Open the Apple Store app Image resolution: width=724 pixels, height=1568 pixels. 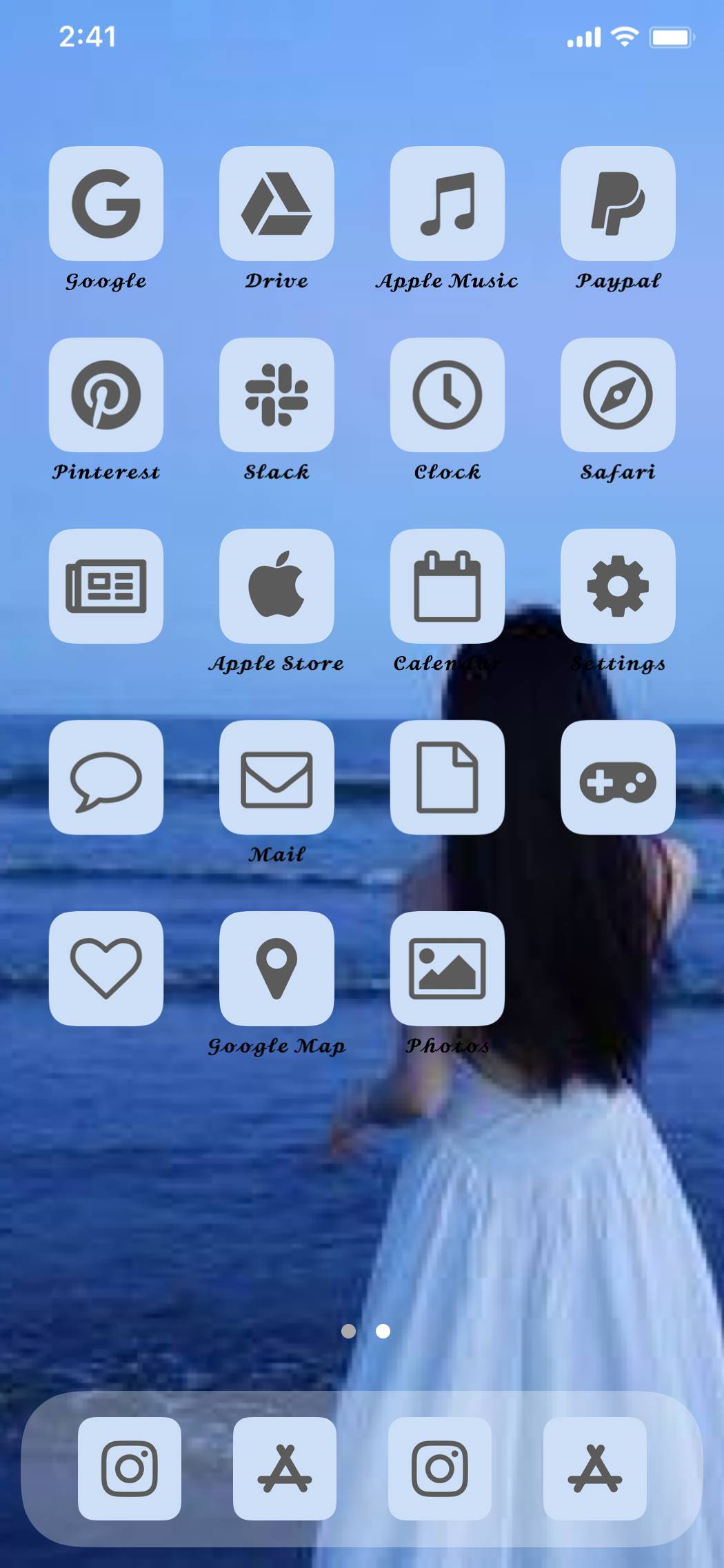tap(276, 586)
